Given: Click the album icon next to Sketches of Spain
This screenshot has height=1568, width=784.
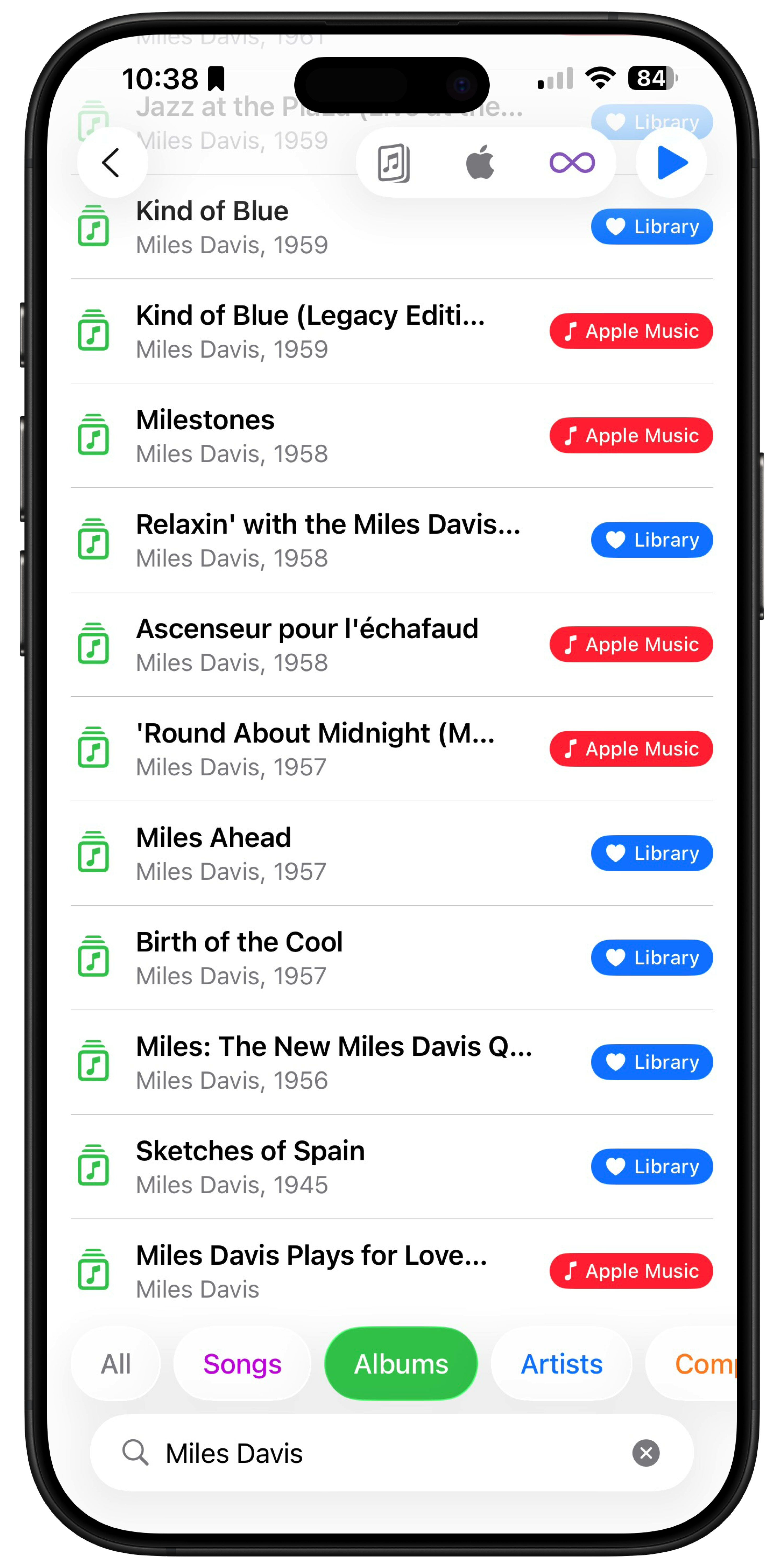Looking at the screenshot, I should coord(94,1166).
